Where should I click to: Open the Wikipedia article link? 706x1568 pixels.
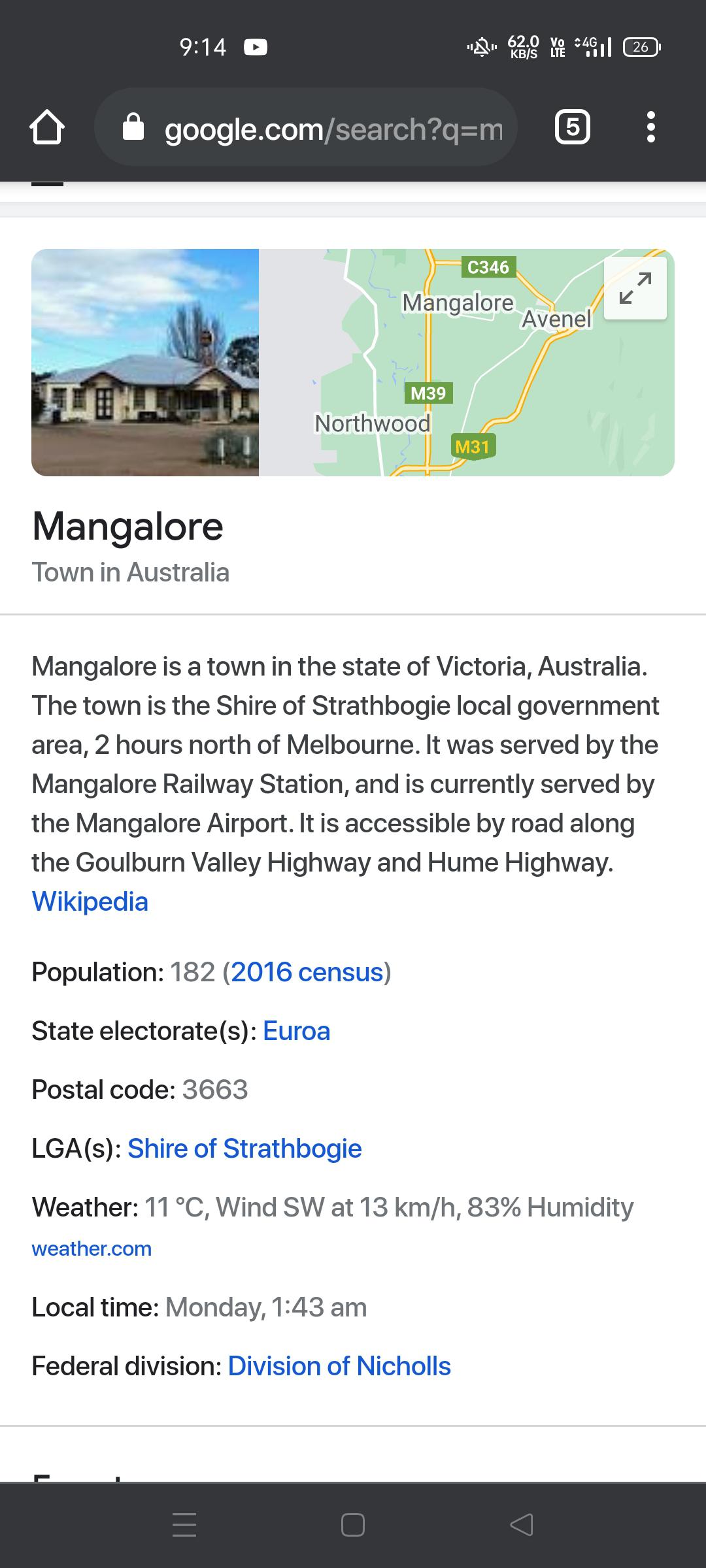[90, 901]
